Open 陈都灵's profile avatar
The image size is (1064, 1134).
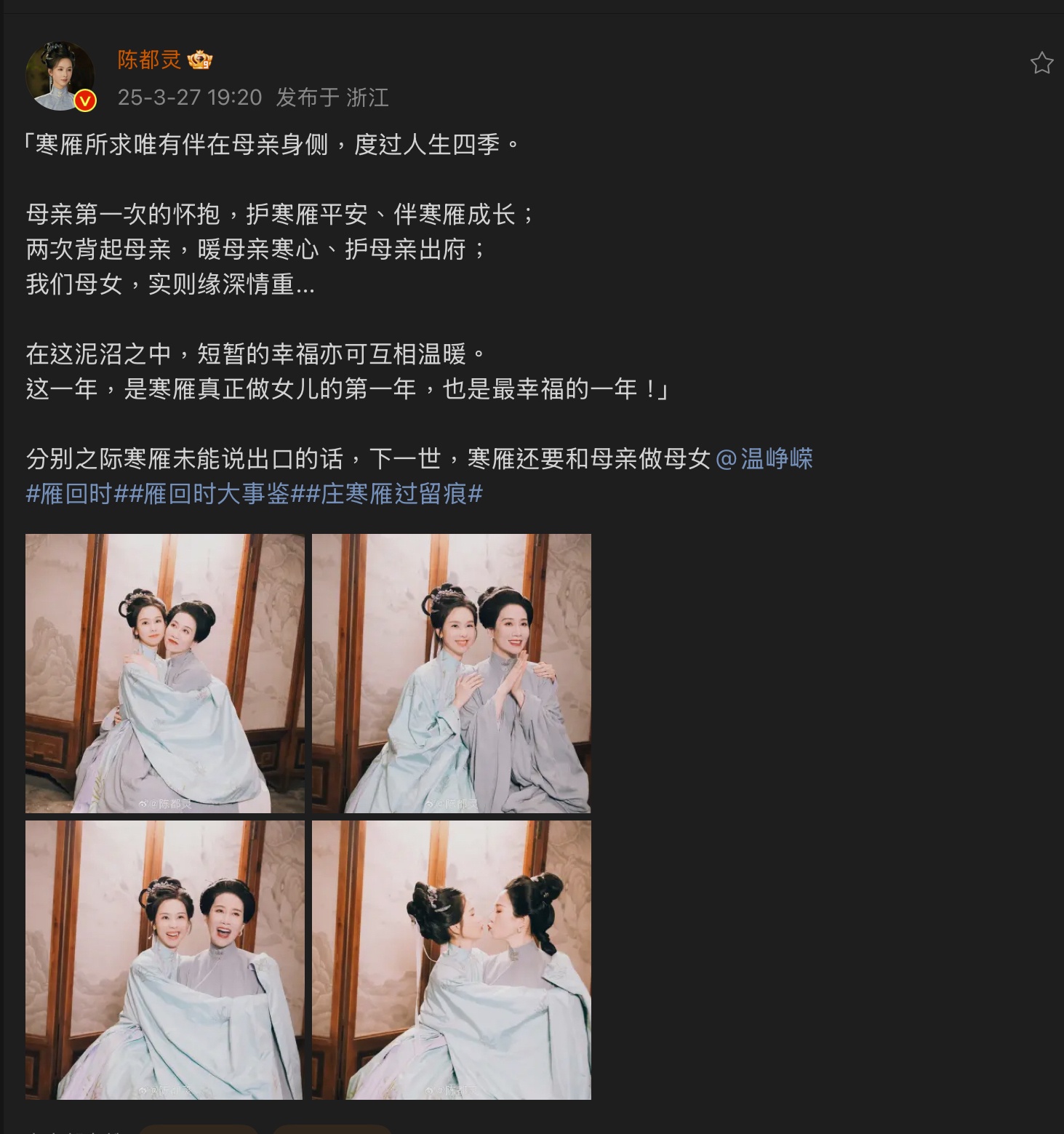pyautogui.click(x=60, y=76)
